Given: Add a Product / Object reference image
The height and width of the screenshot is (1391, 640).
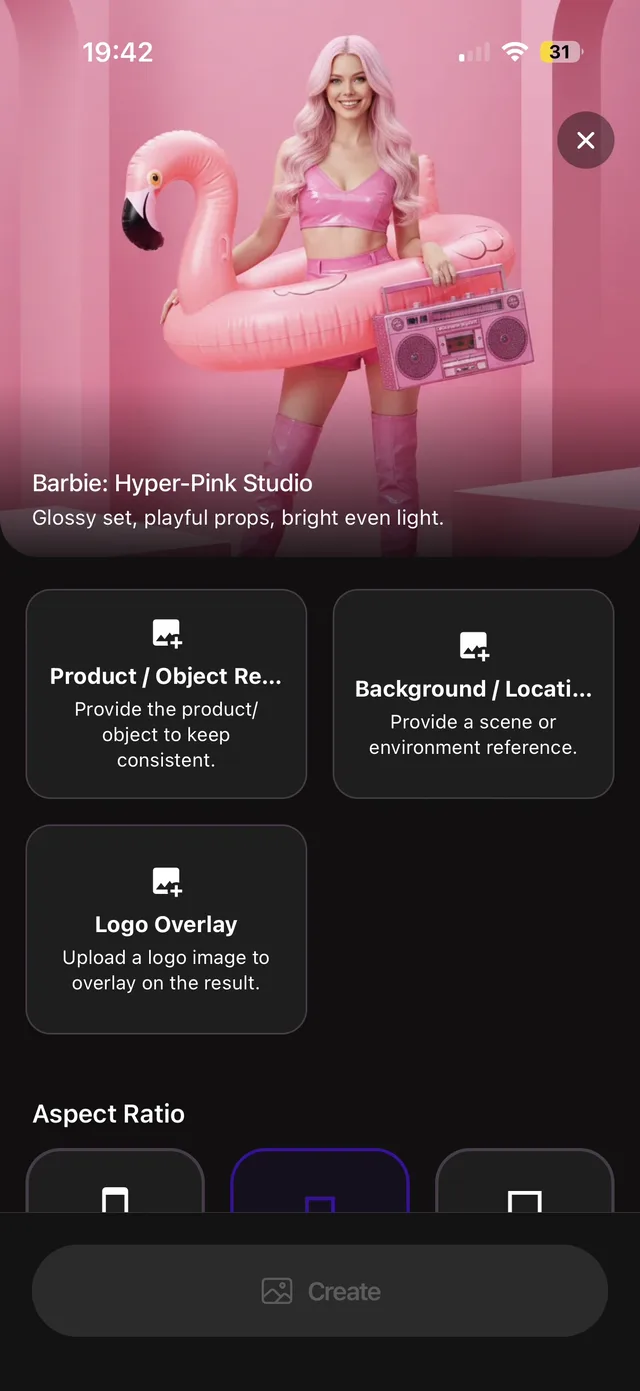Looking at the screenshot, I should (x=166, y=694).
